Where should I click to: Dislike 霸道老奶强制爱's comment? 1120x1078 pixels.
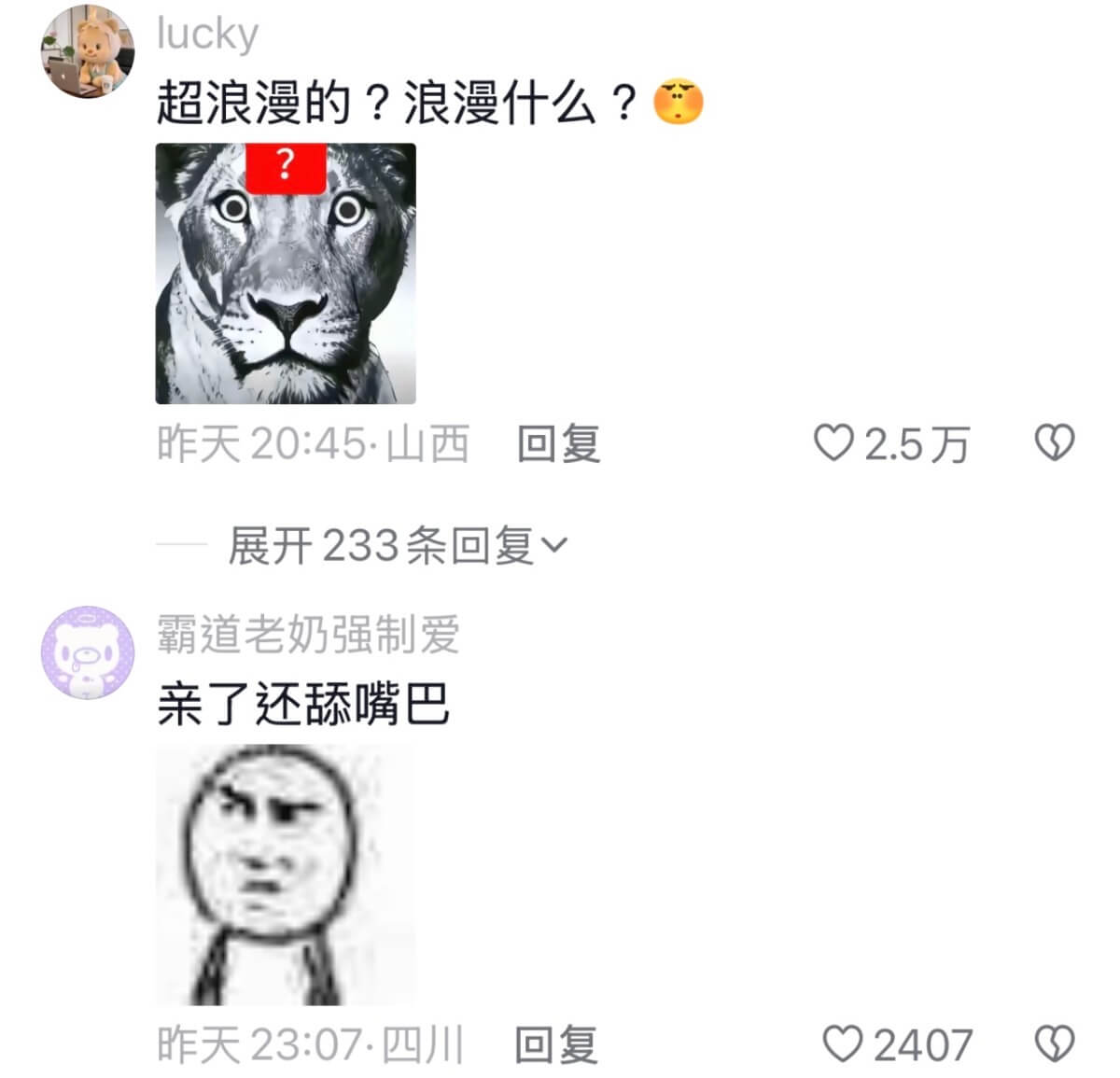coord(1055,1044)
